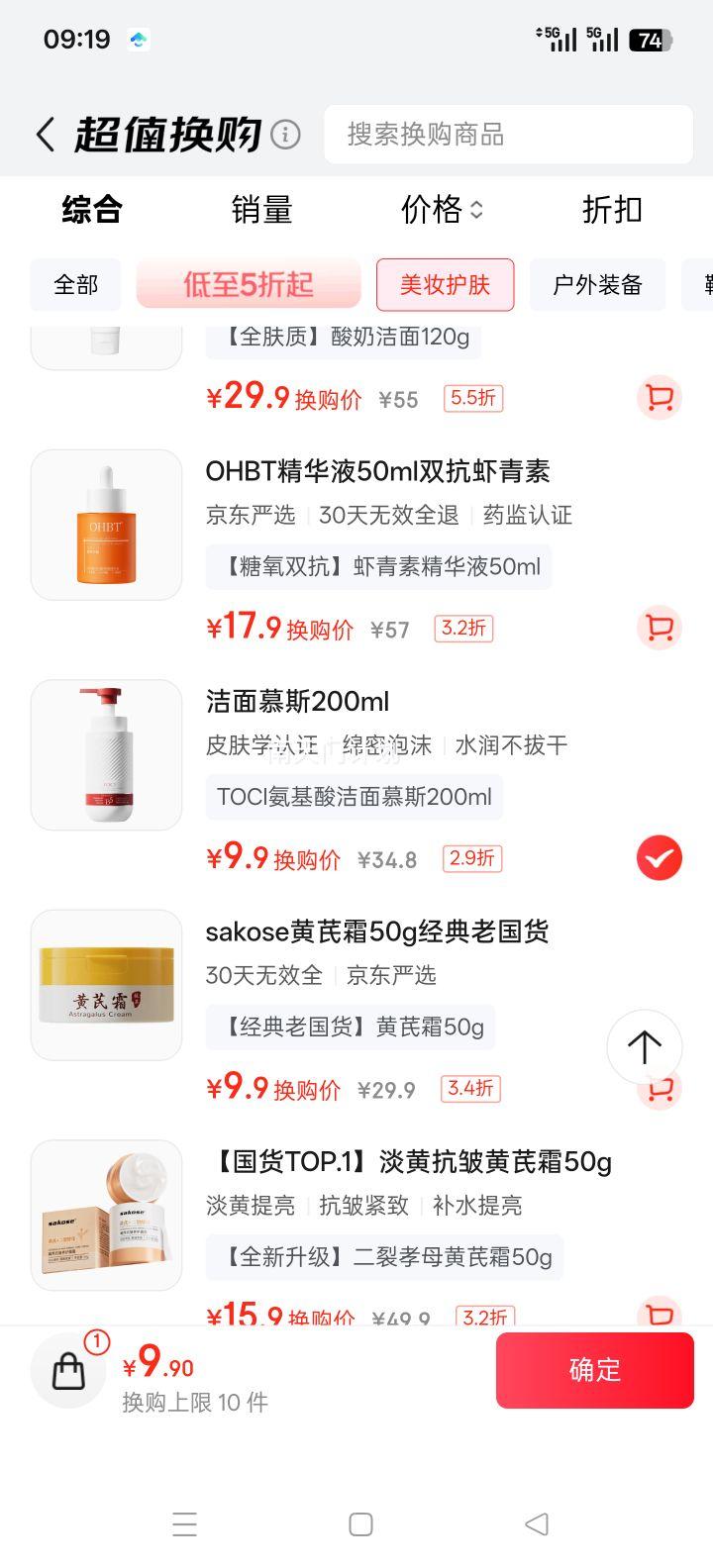Filter by 低至5折起 chip

pos(248,285)
